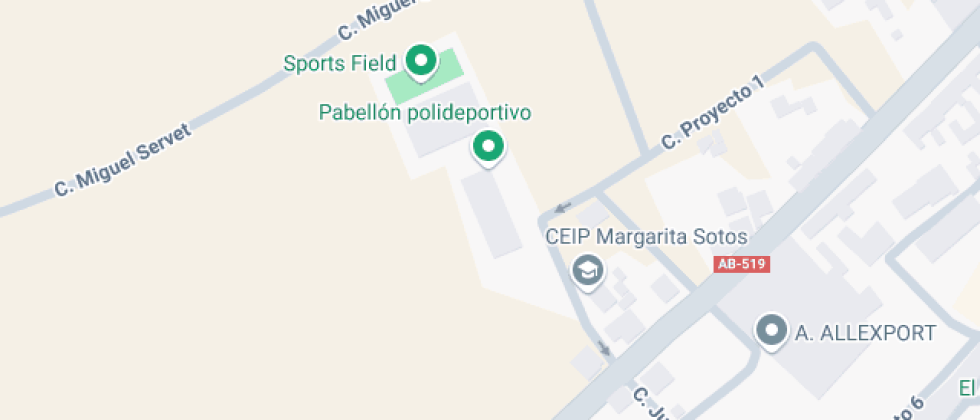
Task: Select the Pabellón polideportivo pin
Action: point(488,148)
